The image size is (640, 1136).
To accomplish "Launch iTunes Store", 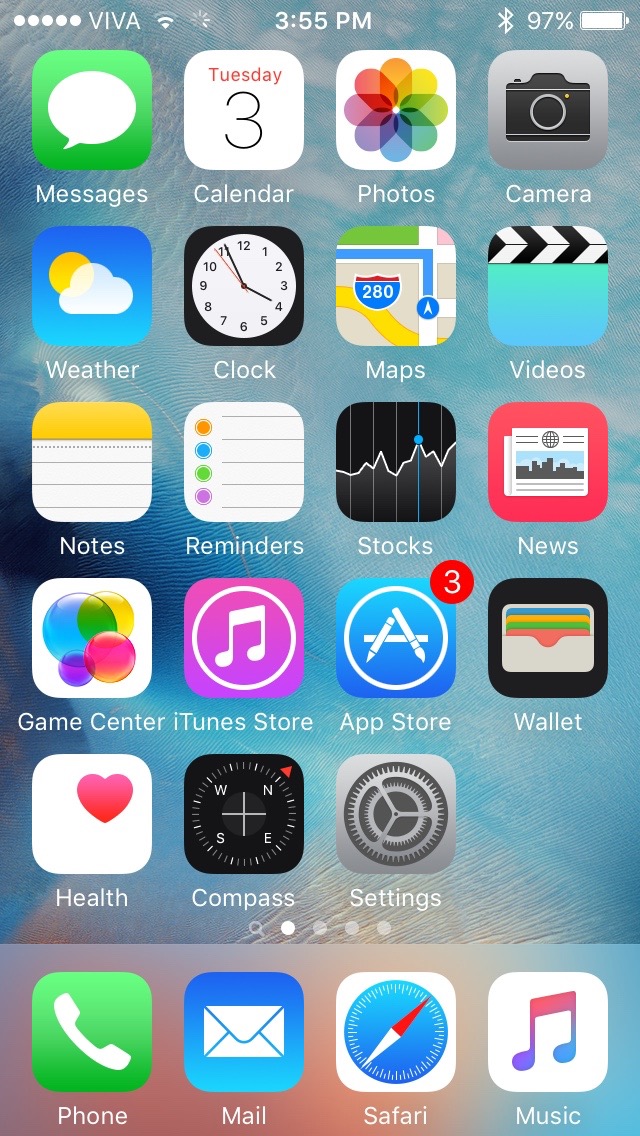I will (x=244, y=638).
